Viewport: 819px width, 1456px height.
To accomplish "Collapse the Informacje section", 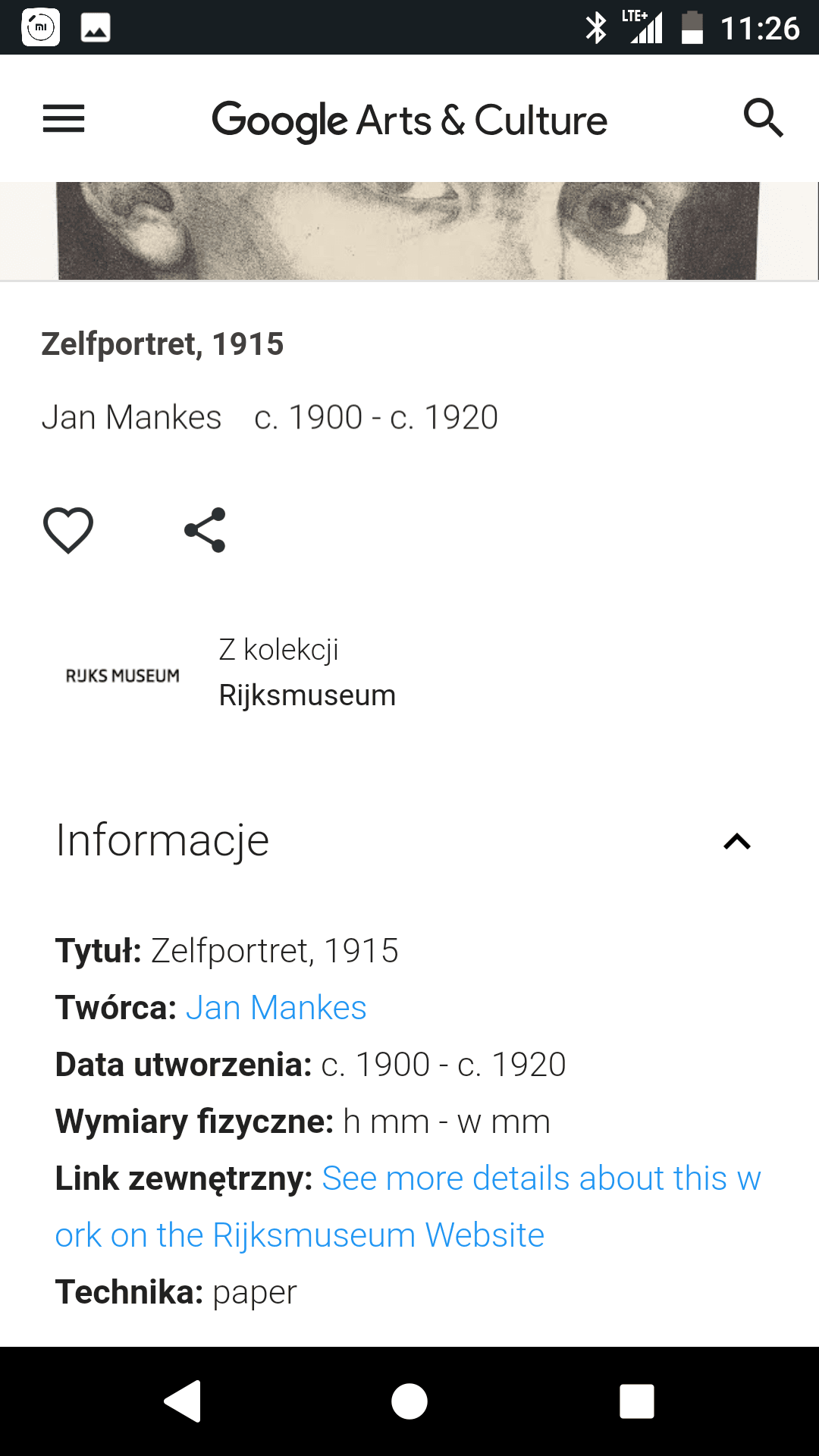I will click(x=736, y=842).
